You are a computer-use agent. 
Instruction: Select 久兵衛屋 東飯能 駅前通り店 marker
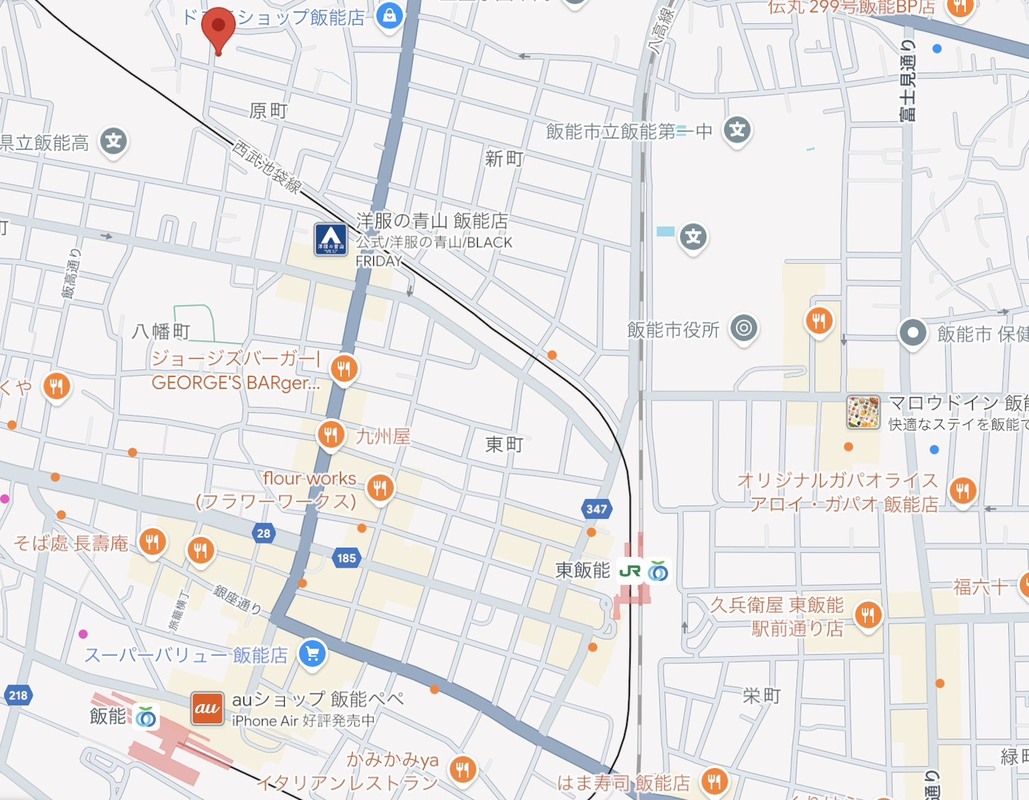pyautogui.click(x=868, y=615)
